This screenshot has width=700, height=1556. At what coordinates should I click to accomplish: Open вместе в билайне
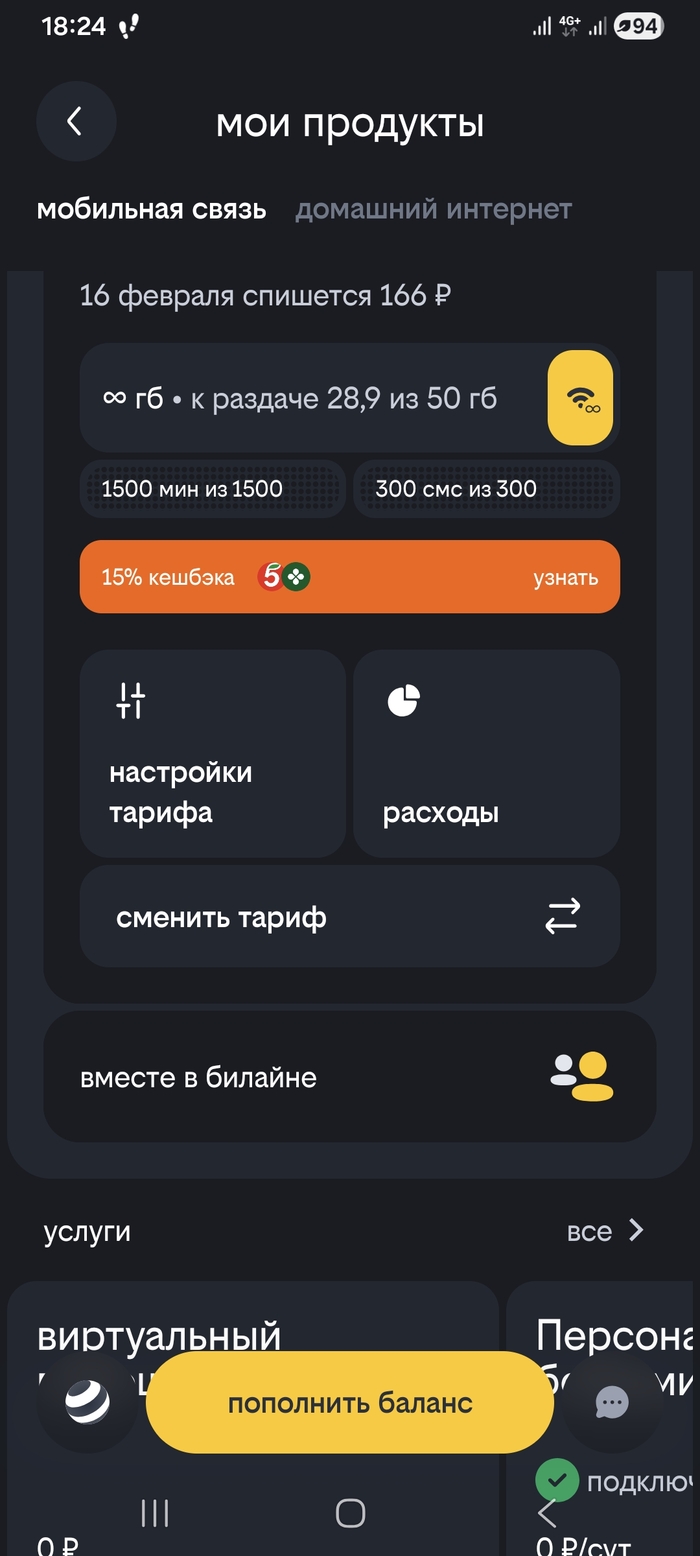[x=350, y=1077]
